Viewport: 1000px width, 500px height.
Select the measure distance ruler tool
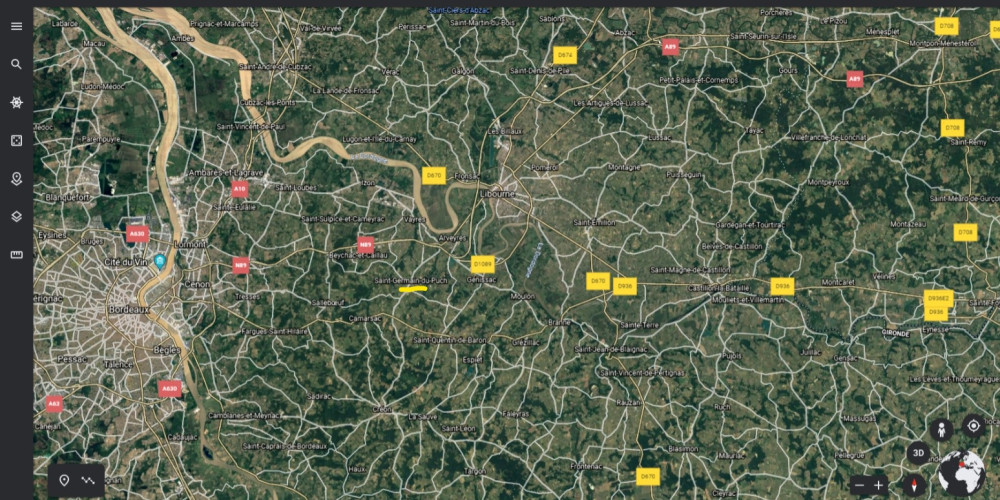[16, 255]
